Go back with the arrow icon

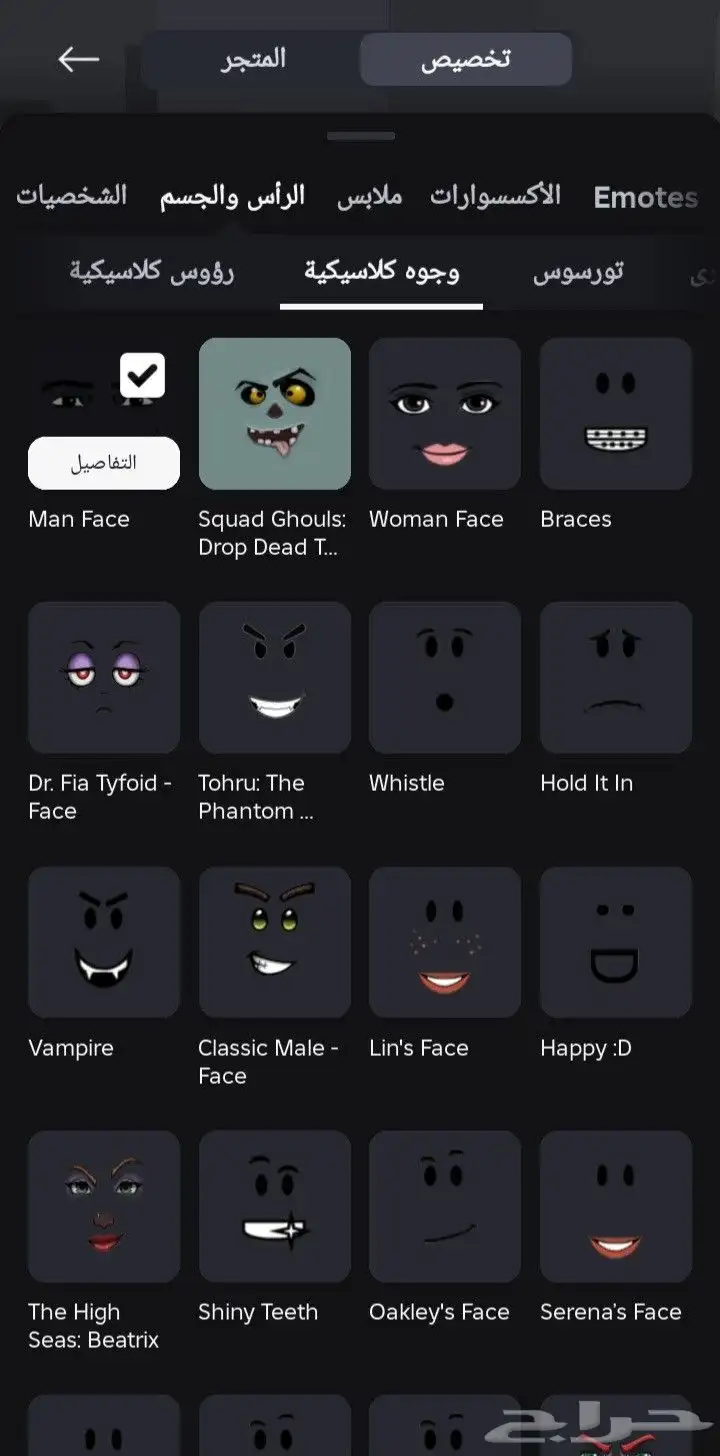pyautogui.click(x=78, y=59)
